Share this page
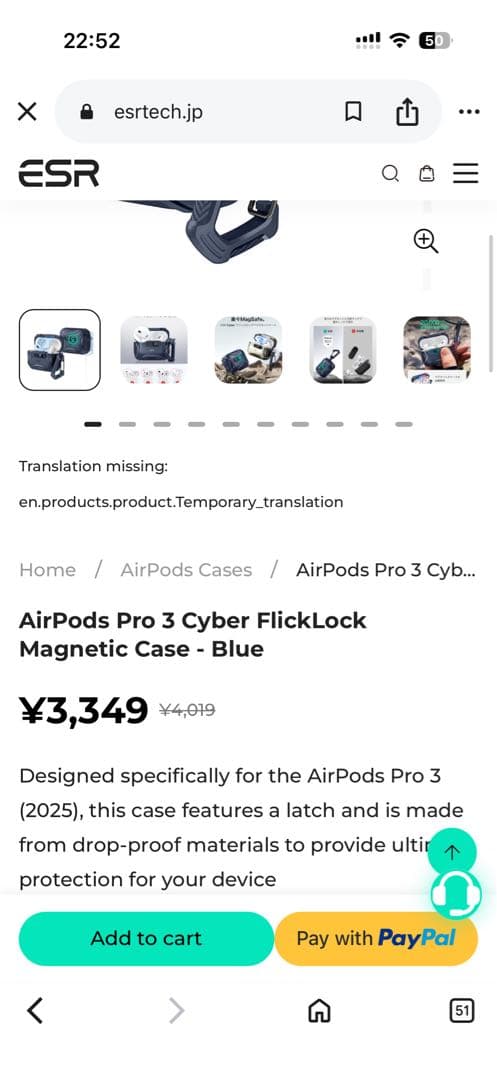 tap(407, 112)
